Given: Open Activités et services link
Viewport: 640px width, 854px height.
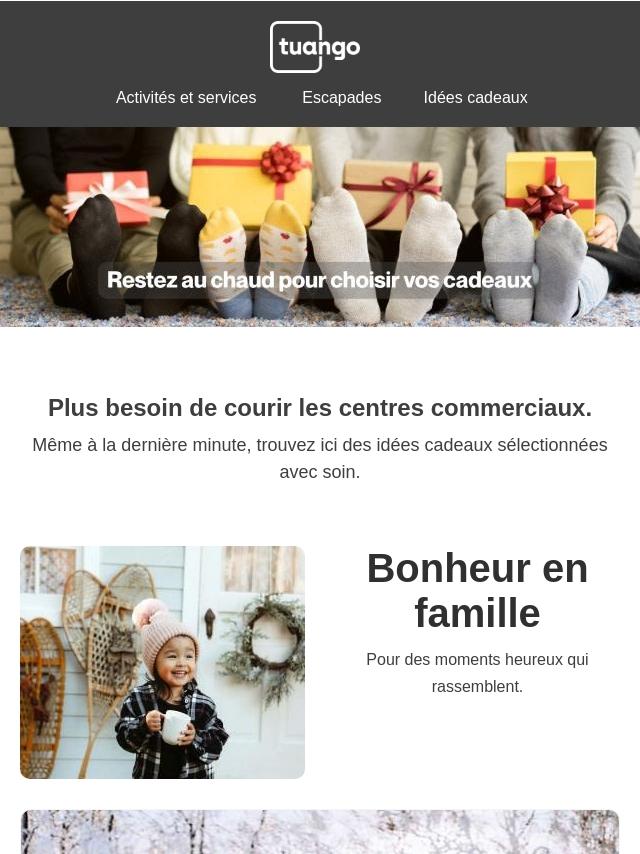Looking at the screenshot, I should pos(186,97).
